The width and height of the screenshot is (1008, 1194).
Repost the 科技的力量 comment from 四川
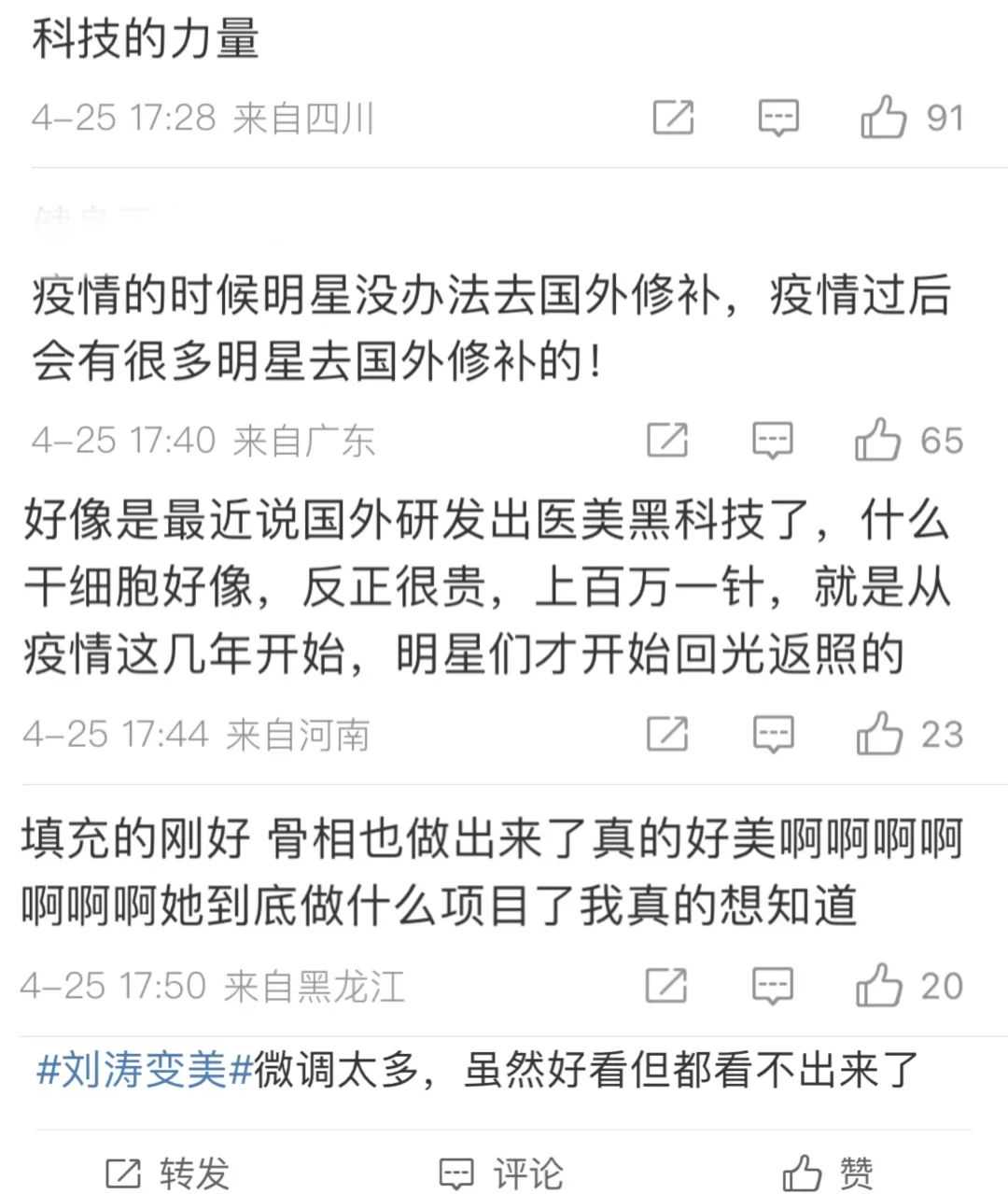click(673, 119)
